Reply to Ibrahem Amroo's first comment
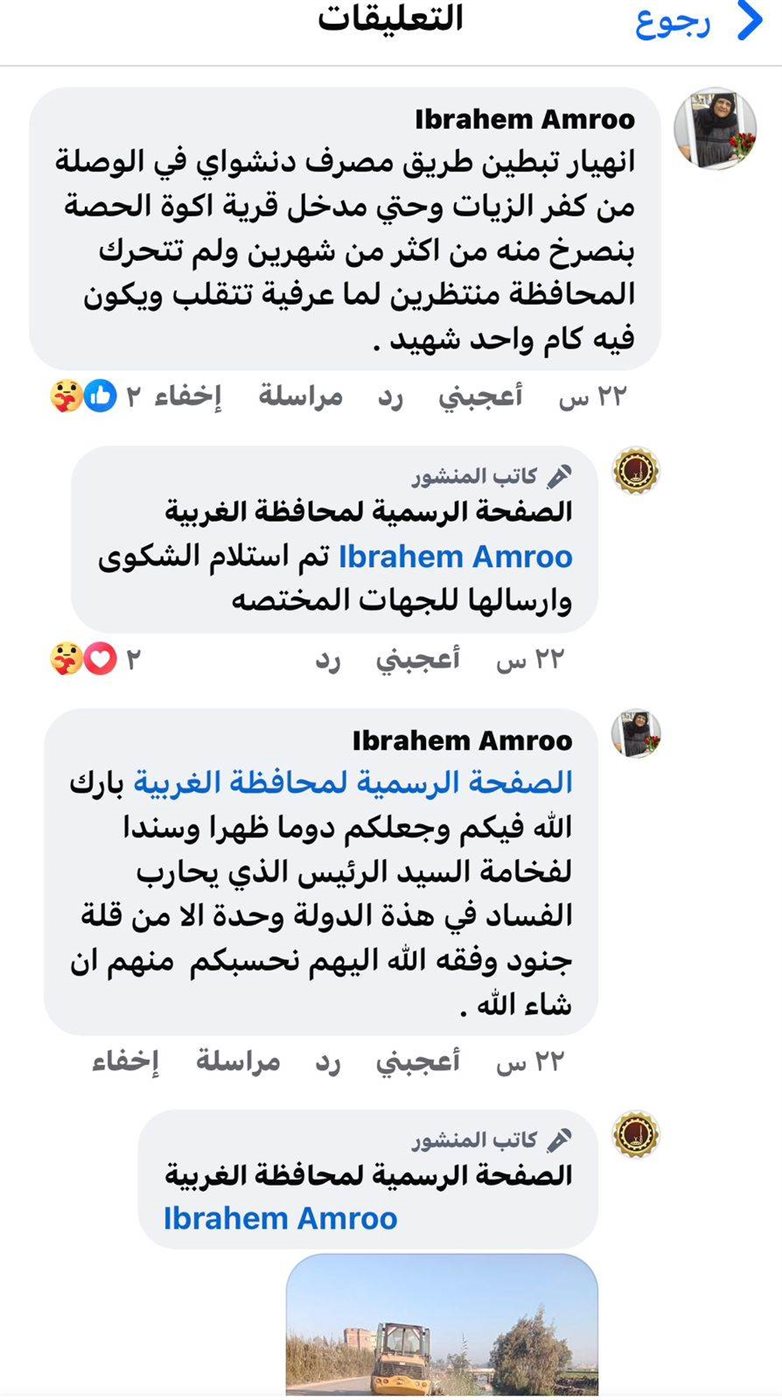This screenshot has width=782, height=1400. click(x=391, y=397)
